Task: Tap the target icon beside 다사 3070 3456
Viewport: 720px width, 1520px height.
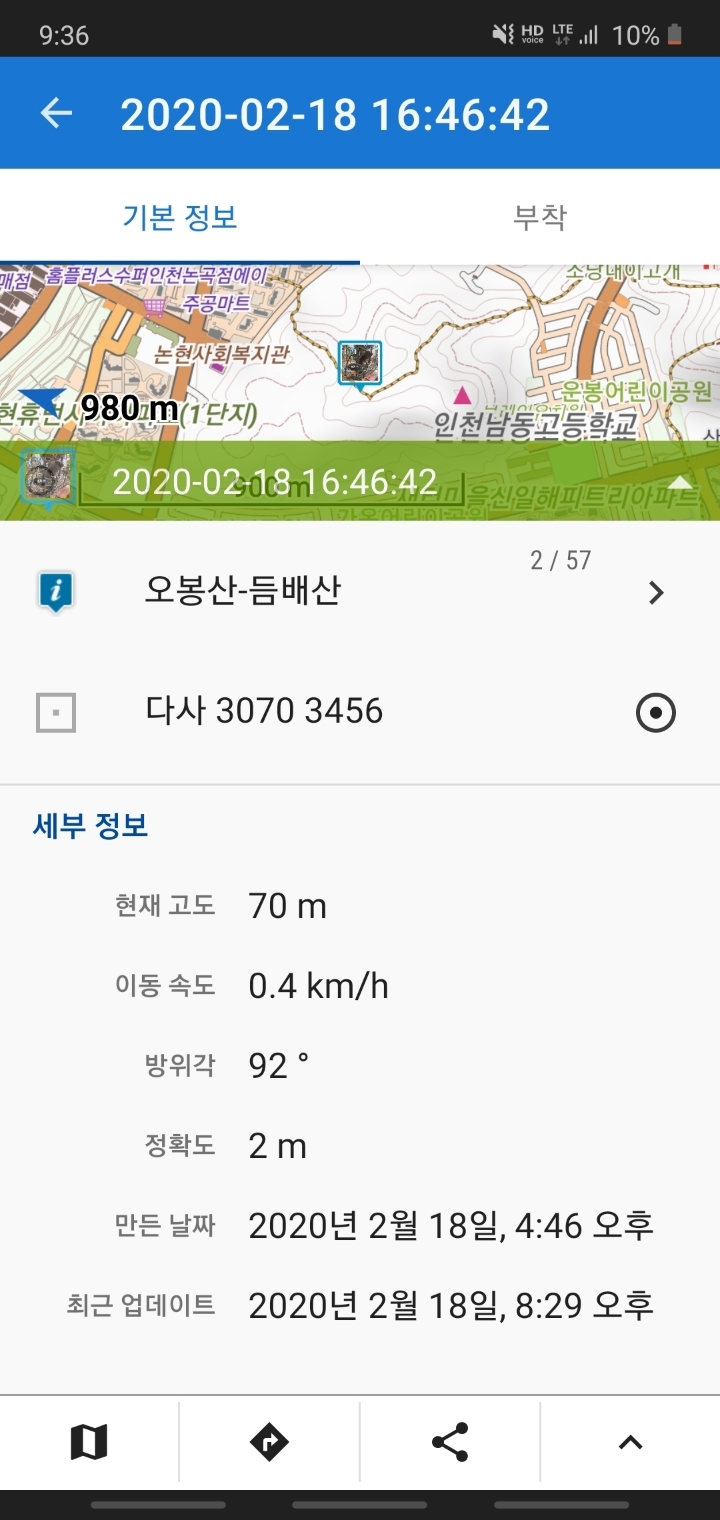Action: pyautogui.click(x=656, y=713)
